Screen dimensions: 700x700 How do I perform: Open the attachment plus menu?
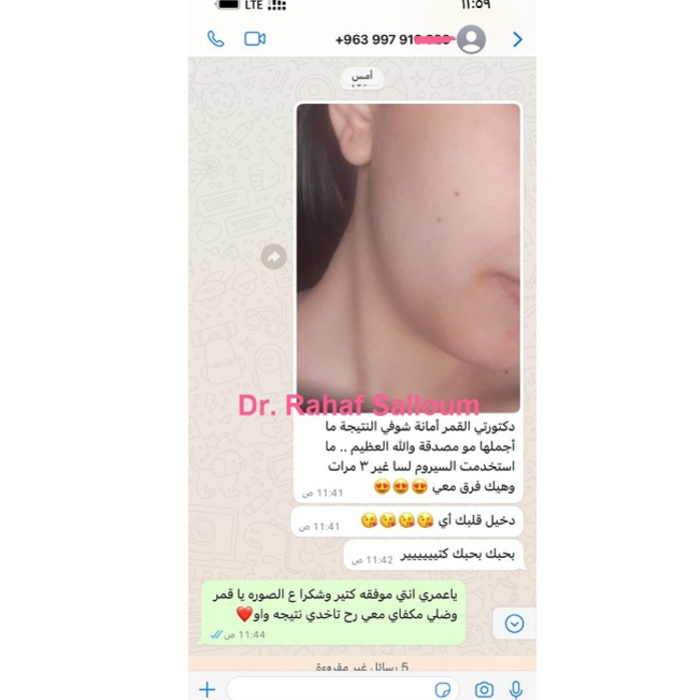(207, 689)
